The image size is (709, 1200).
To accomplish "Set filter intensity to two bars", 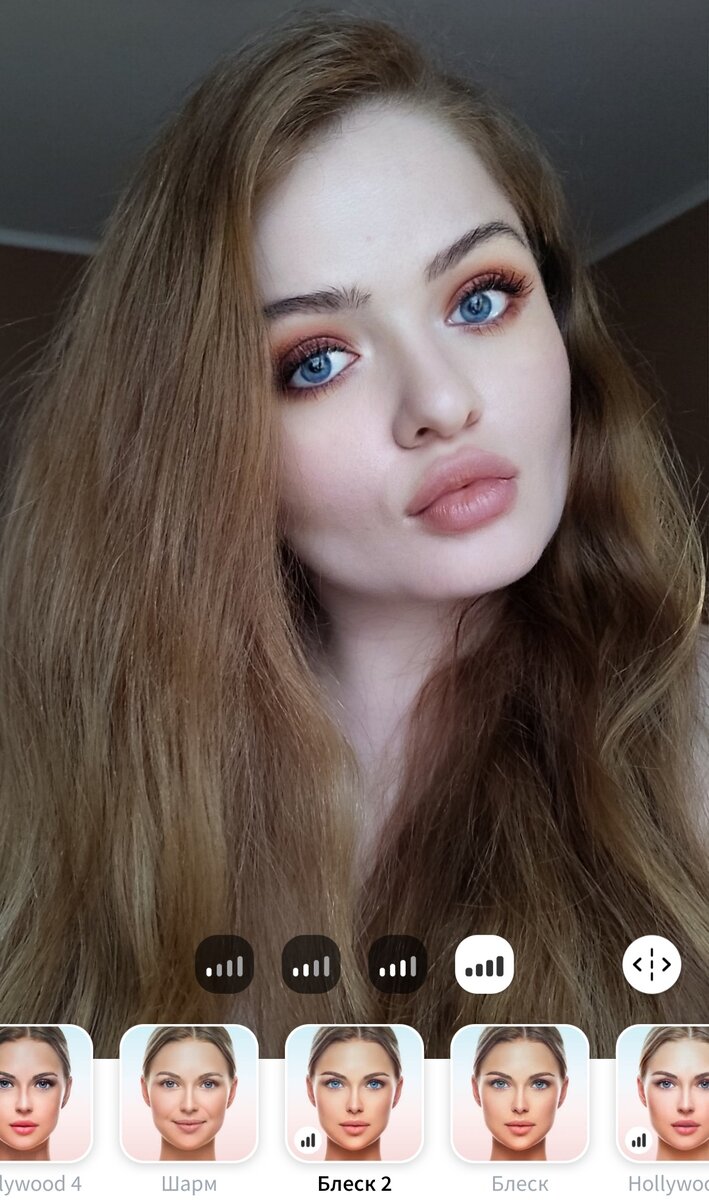I will click(311, 964).
